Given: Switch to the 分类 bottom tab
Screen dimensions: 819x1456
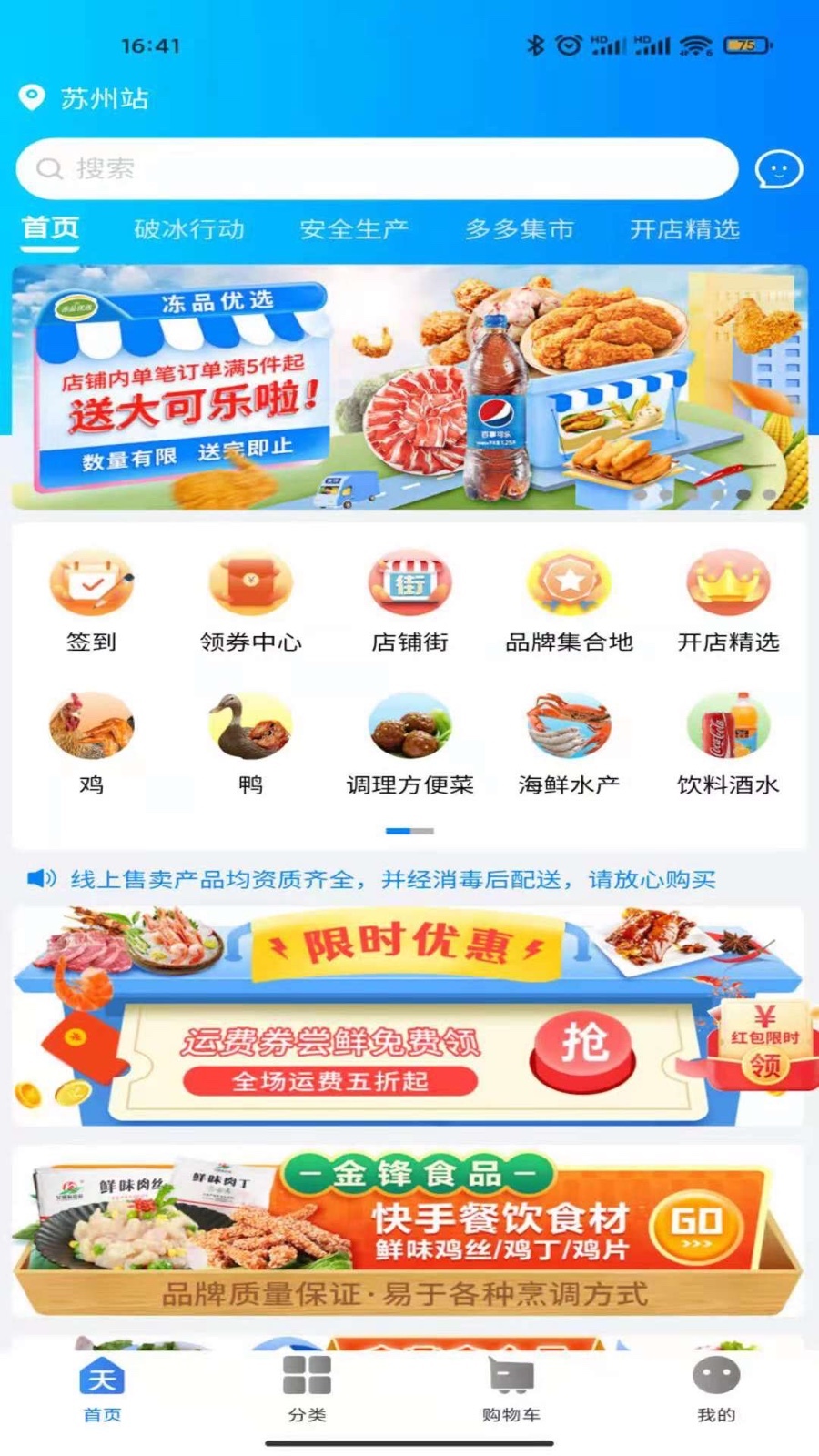Looking at the screenshot, I should click(307, 1388).
